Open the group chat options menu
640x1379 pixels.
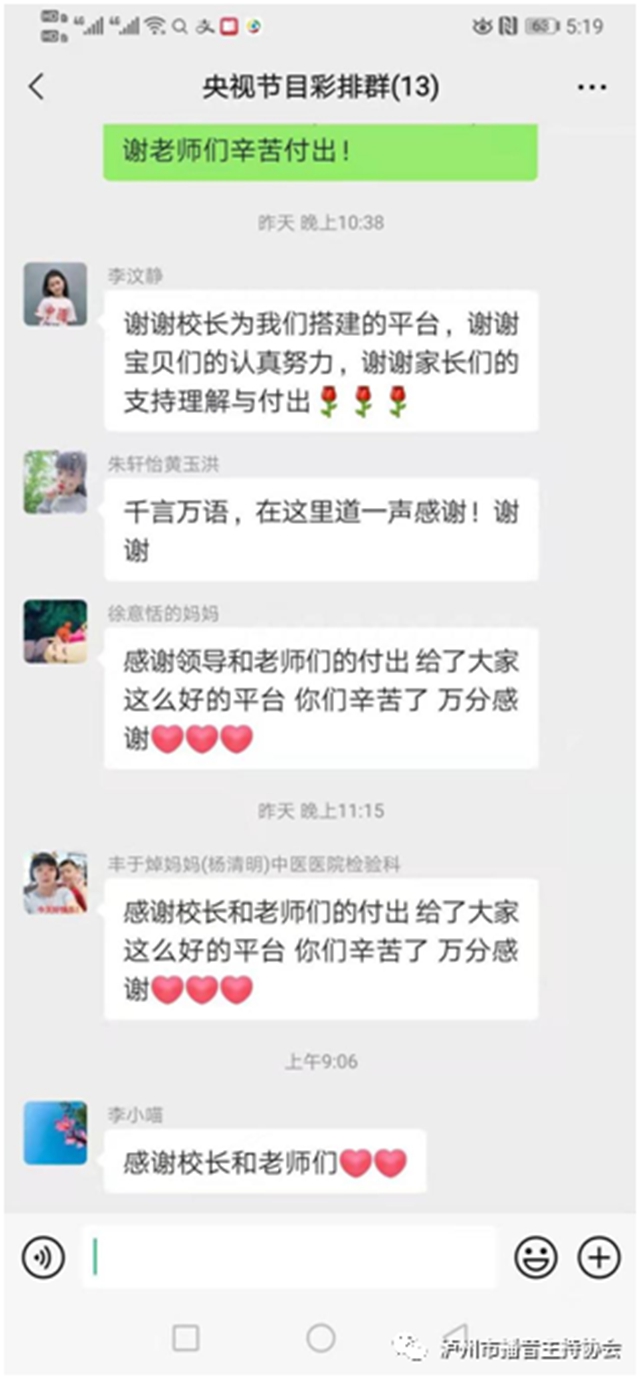[591, 88]
